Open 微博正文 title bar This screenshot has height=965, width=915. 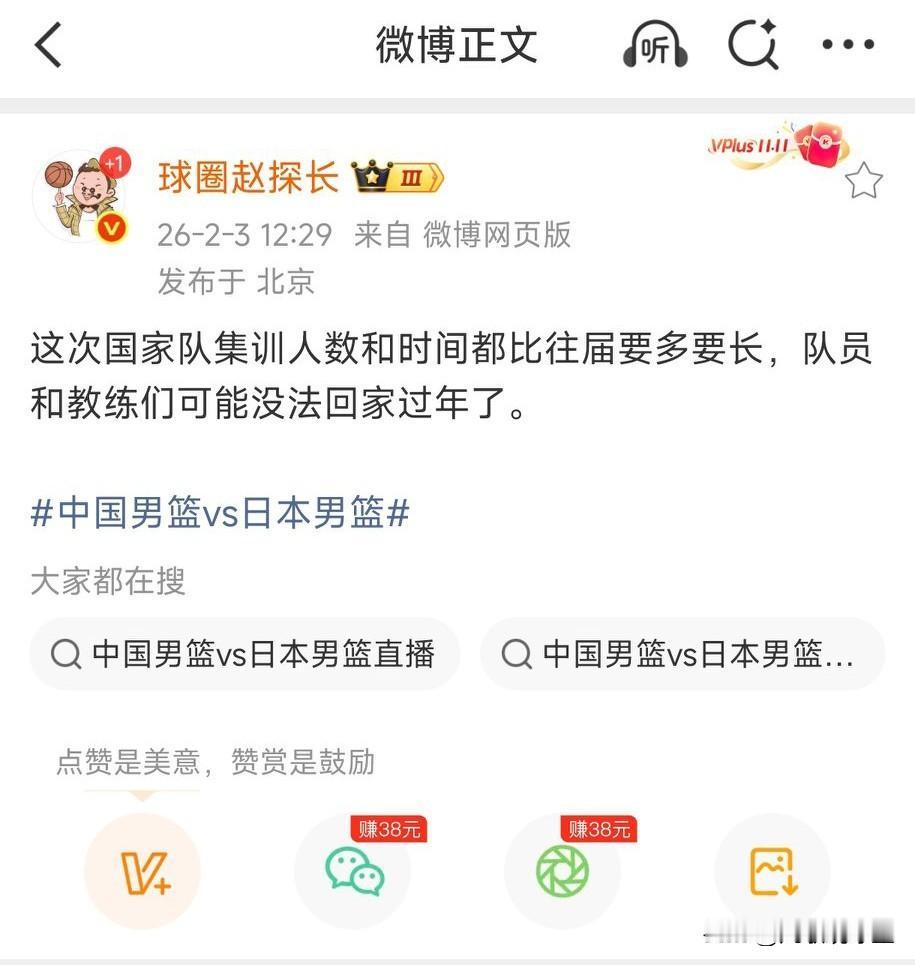point(457,44)
